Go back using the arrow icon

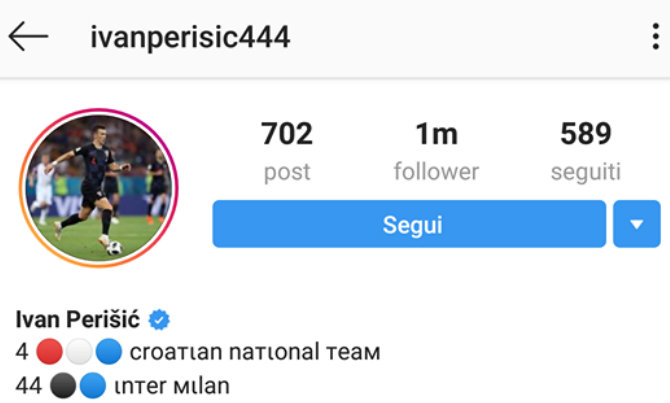click(x=28, y=37)
